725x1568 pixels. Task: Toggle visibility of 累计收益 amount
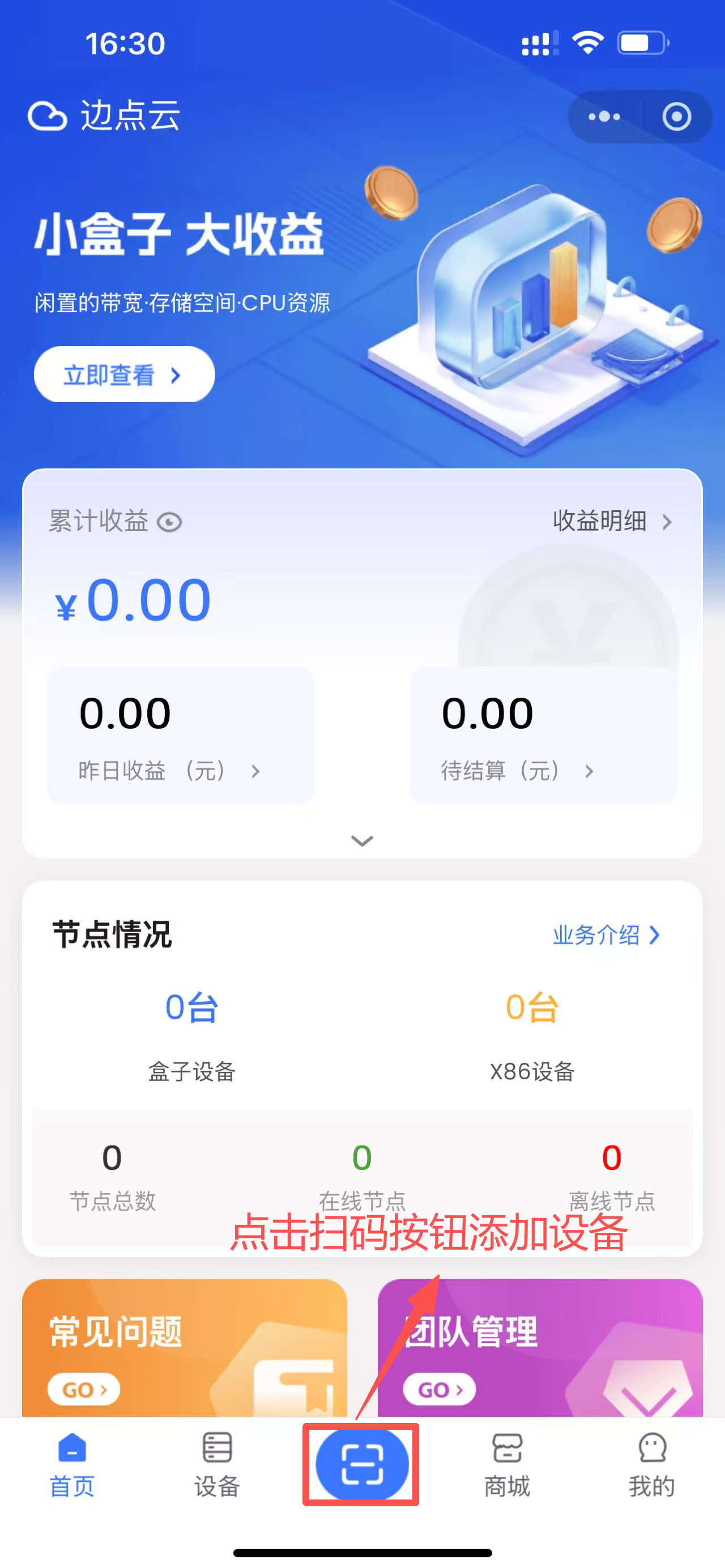[169, 522]
